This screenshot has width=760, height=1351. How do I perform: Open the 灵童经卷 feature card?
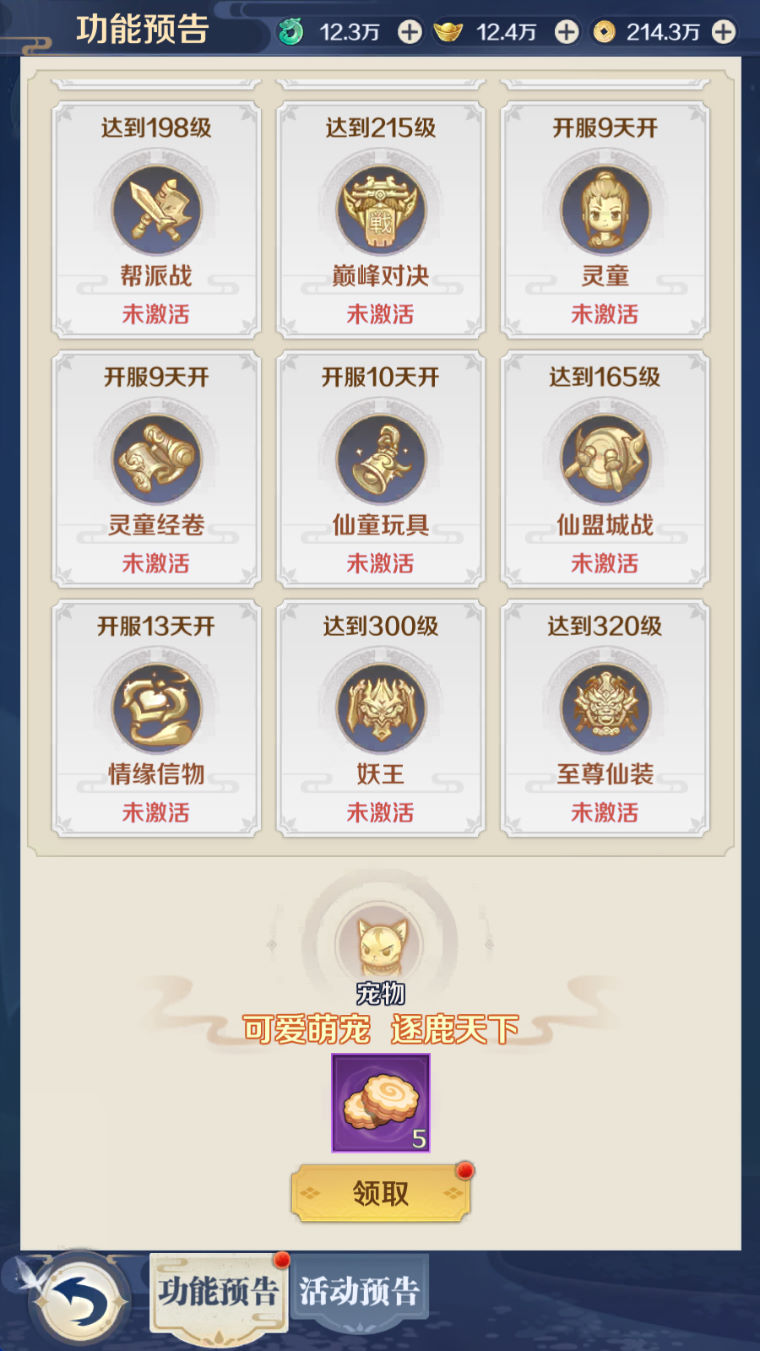[156, 469]
